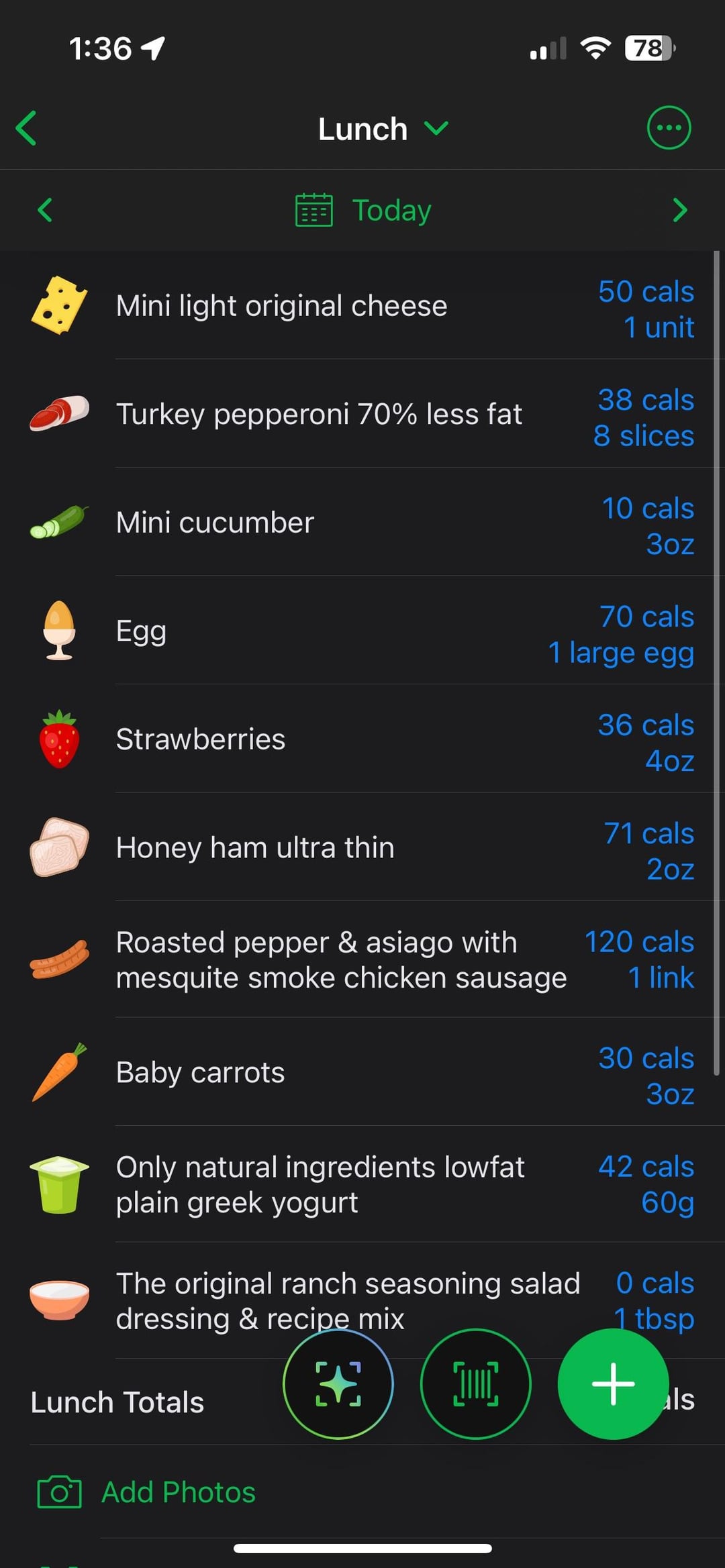This screenshot has height=1568, width=725.
Task: Open Turkey pepperoni 70% less fat entry
Action: [x=362, y=415]
